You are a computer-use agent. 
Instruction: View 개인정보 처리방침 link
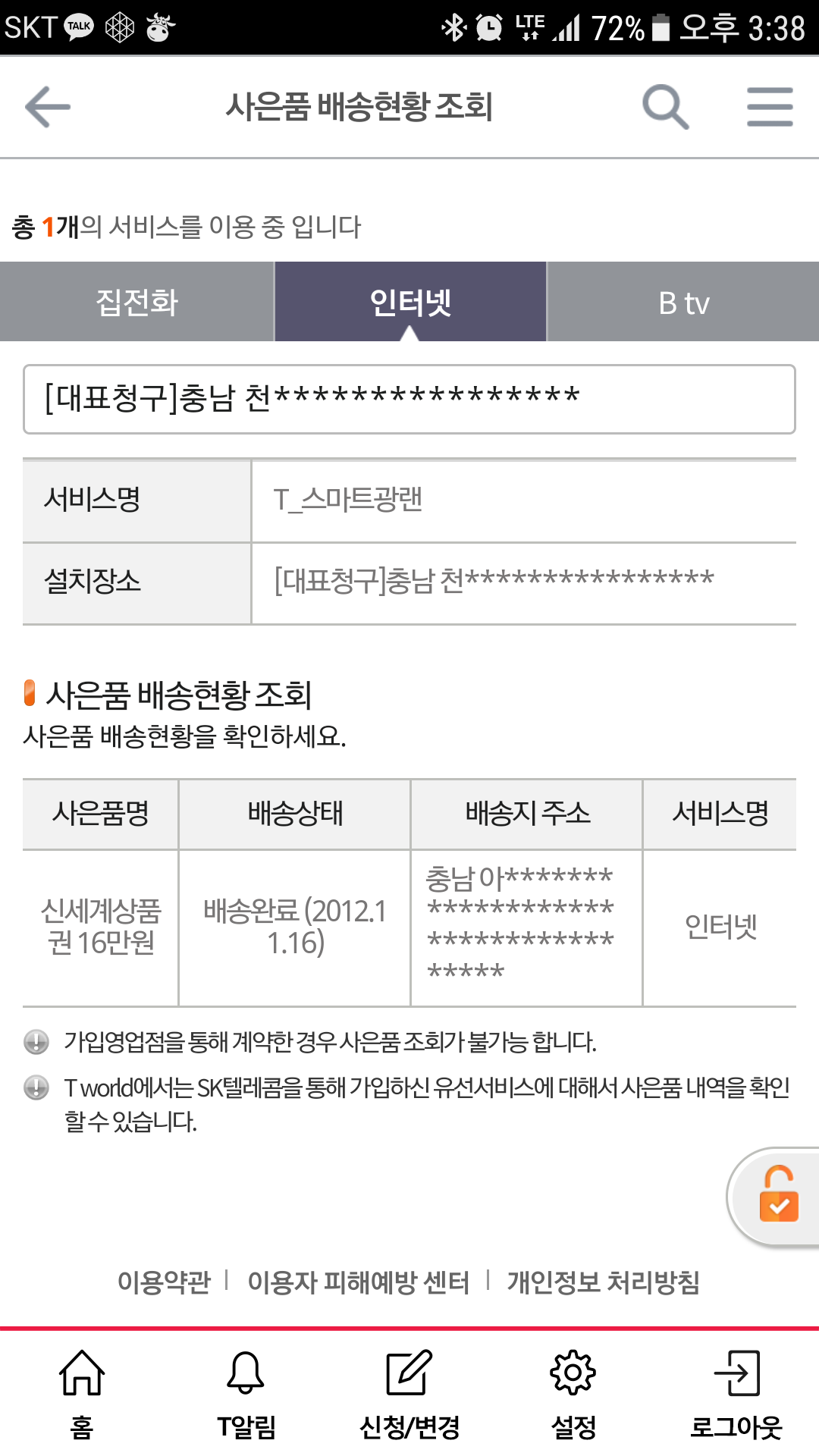point(603,1282)
